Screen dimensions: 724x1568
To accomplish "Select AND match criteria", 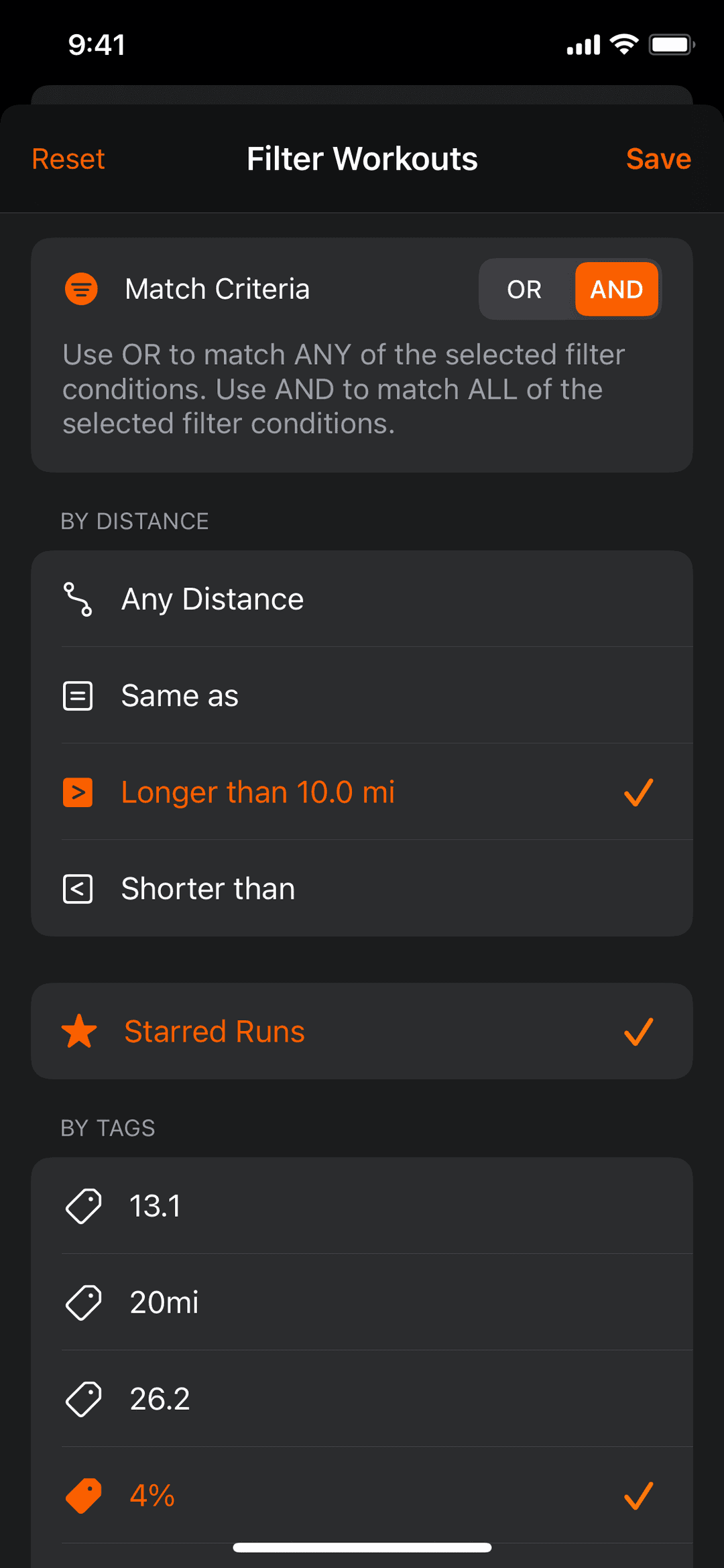I will pyautogui.click(x=616, y=290).
